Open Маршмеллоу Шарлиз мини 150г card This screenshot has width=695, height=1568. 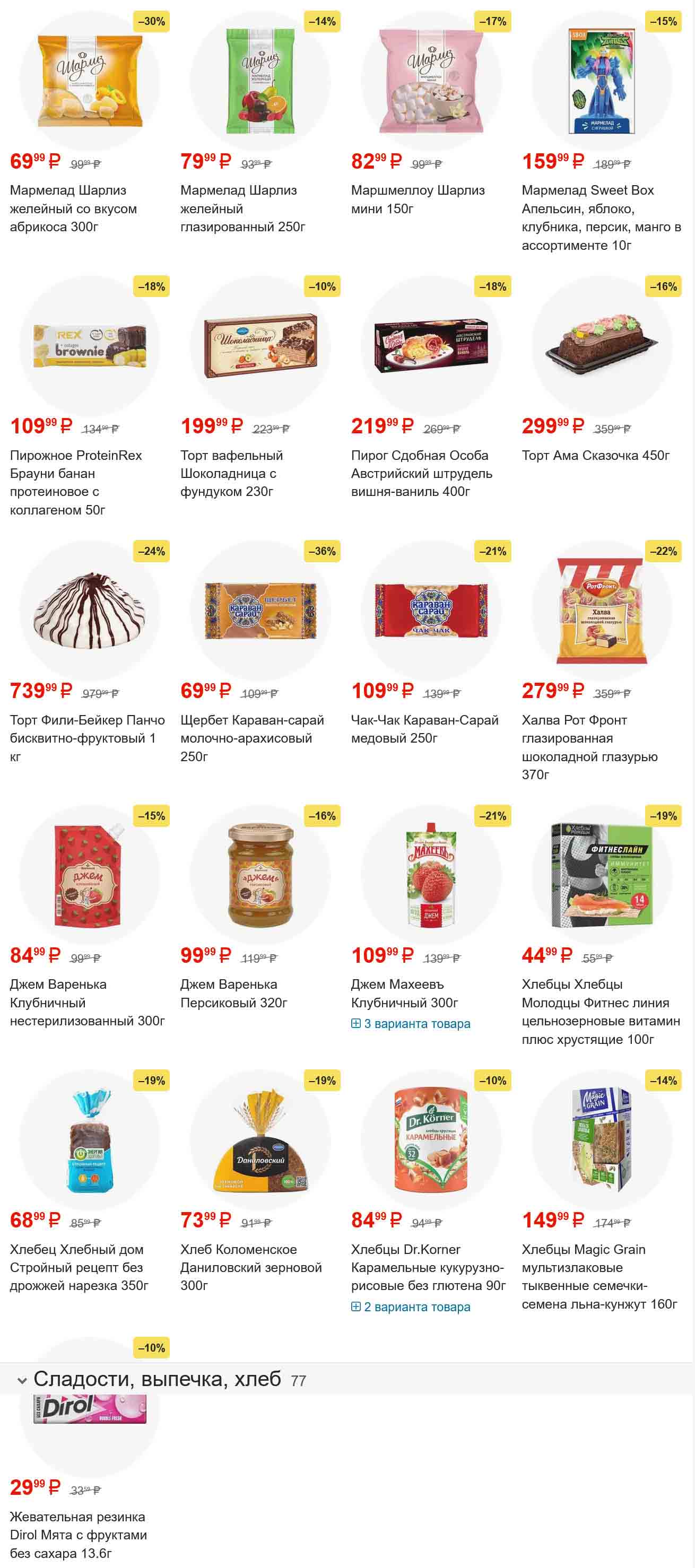tap(418, 199)
